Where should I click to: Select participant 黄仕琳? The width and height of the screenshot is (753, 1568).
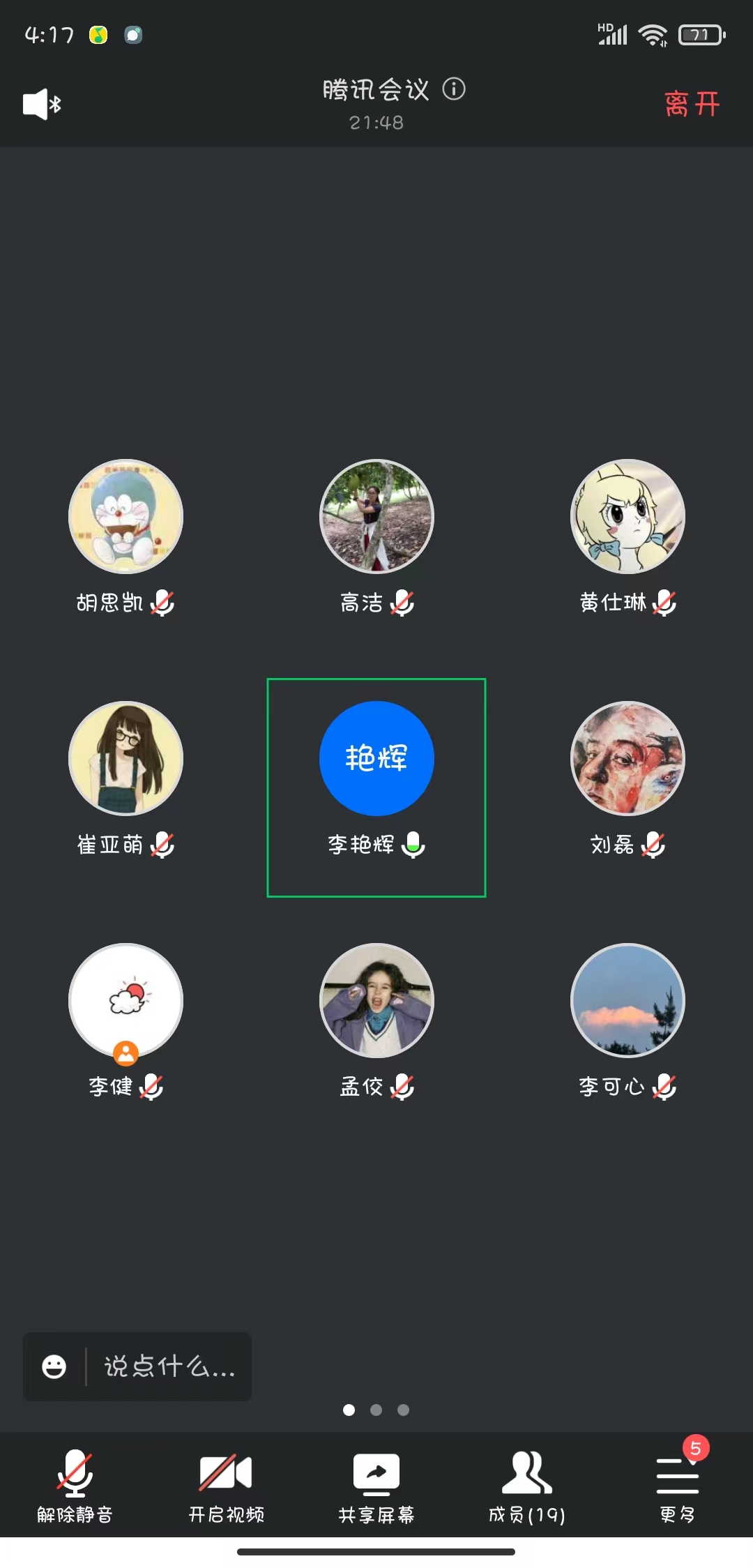point(627,517)
